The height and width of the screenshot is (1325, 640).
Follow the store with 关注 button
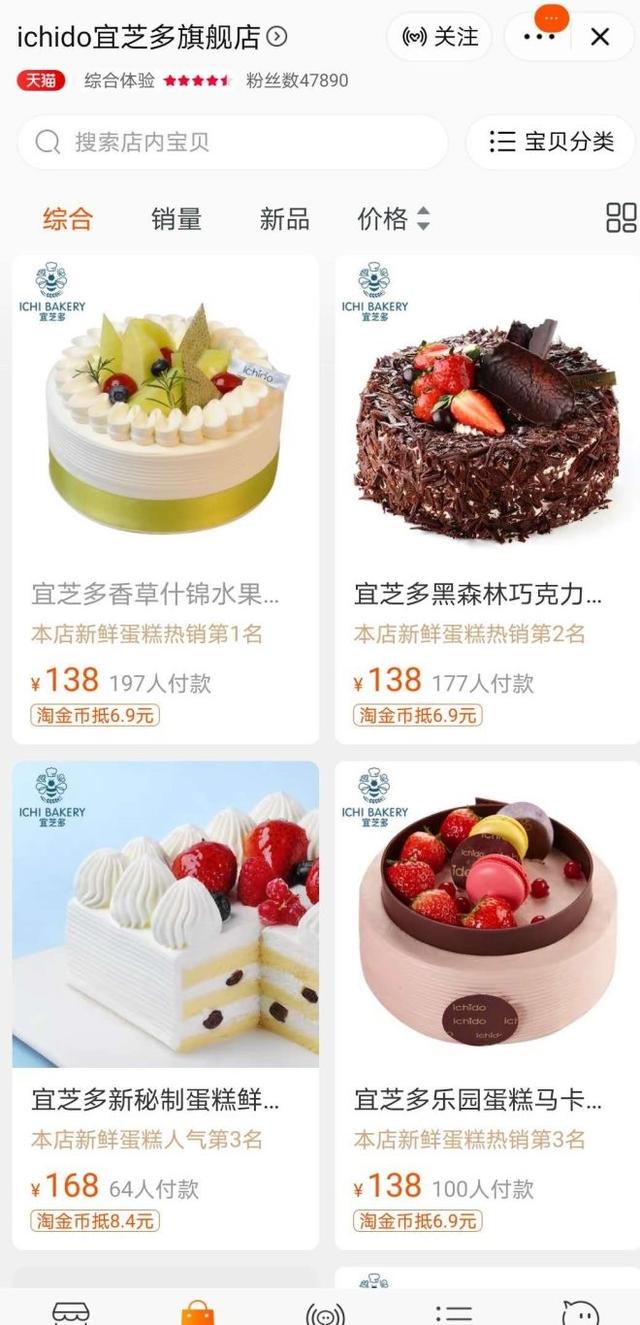tap(440, 37)
